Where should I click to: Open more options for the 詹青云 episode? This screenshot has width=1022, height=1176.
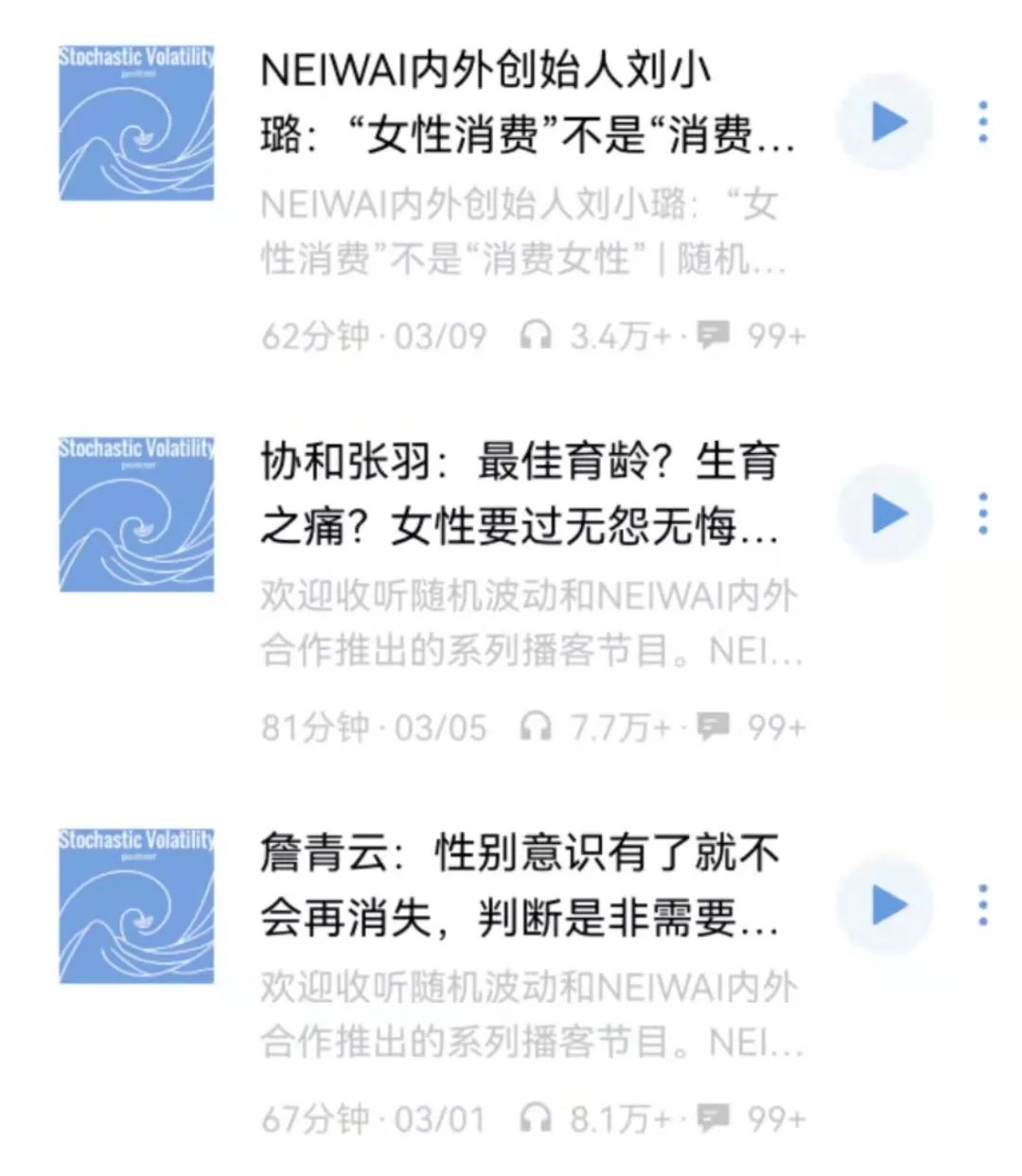(x=983, y=904)
